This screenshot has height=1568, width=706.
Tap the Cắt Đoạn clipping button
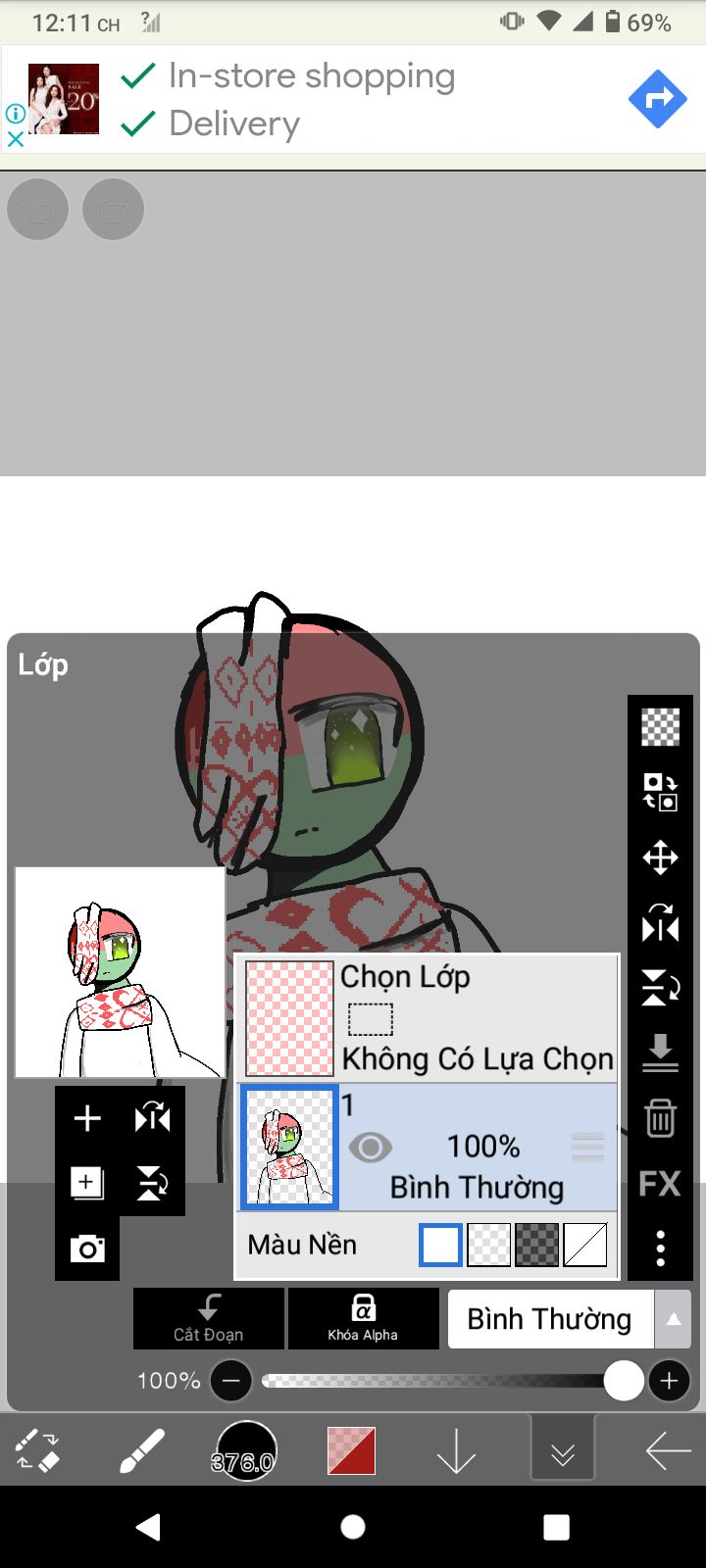tap(209, 1318)
